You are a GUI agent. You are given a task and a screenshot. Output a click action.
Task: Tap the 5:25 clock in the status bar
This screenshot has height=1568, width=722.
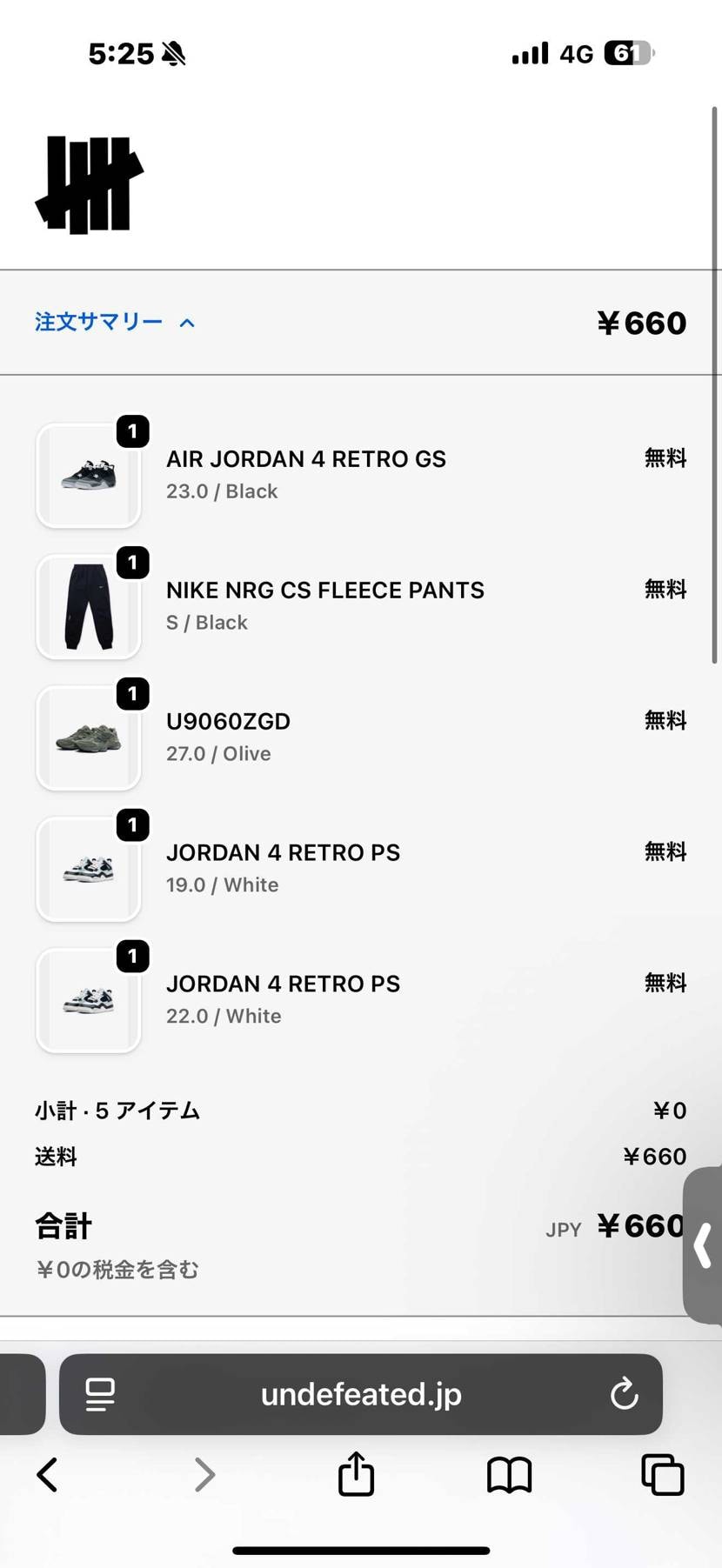coord(122,52)
